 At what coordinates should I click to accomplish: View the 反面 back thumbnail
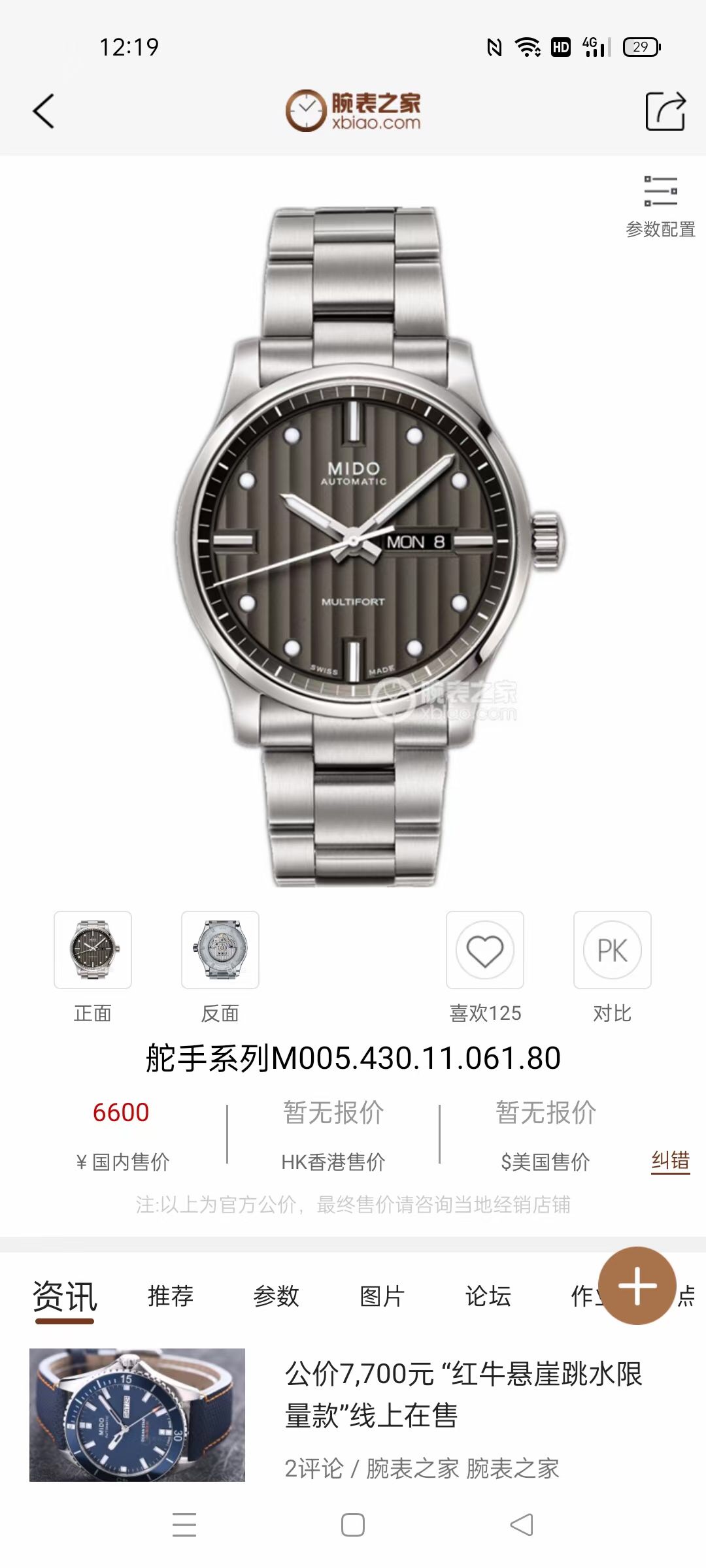220,950
